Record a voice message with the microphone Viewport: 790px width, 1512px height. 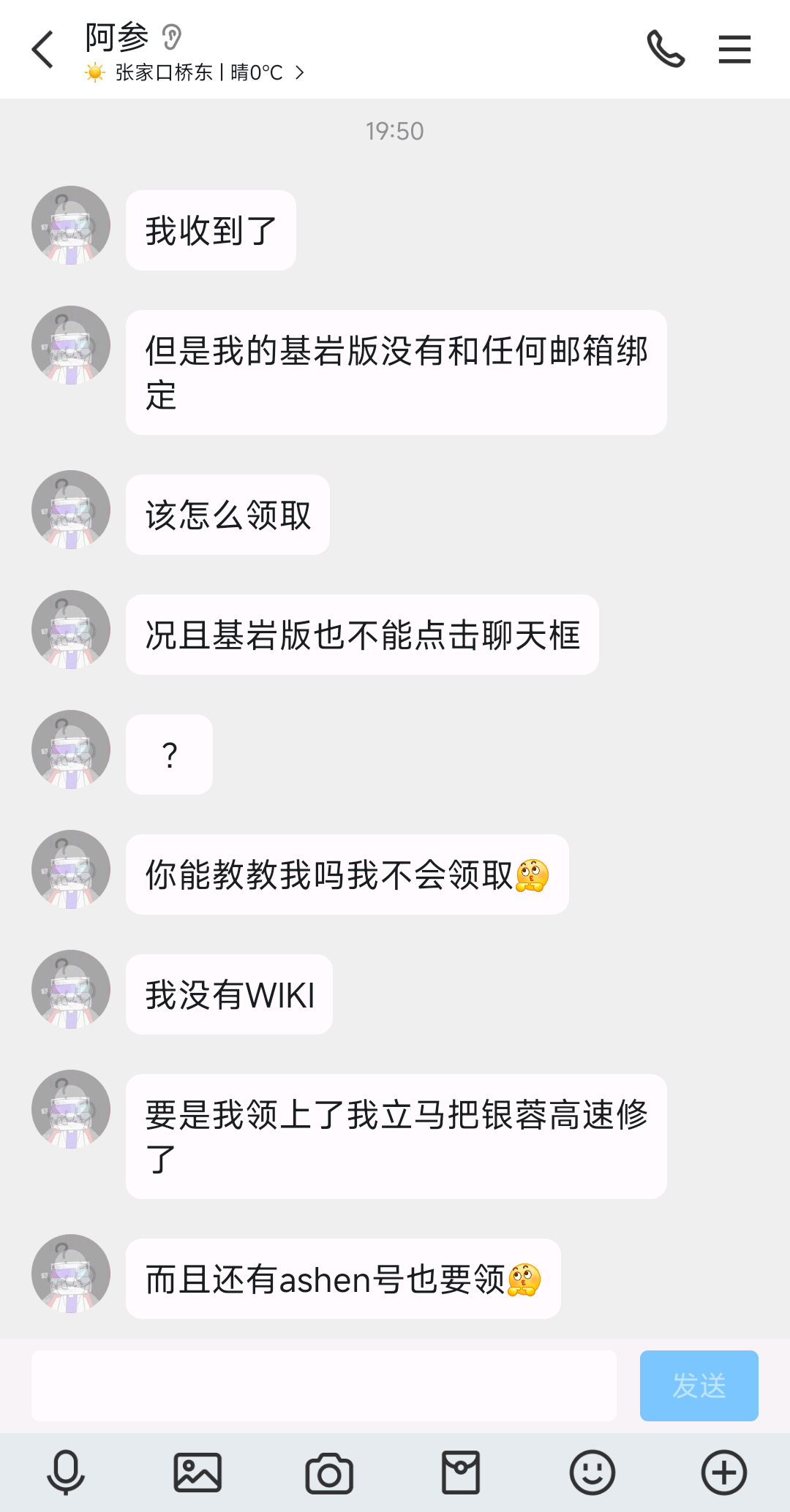pos(66,1472)
